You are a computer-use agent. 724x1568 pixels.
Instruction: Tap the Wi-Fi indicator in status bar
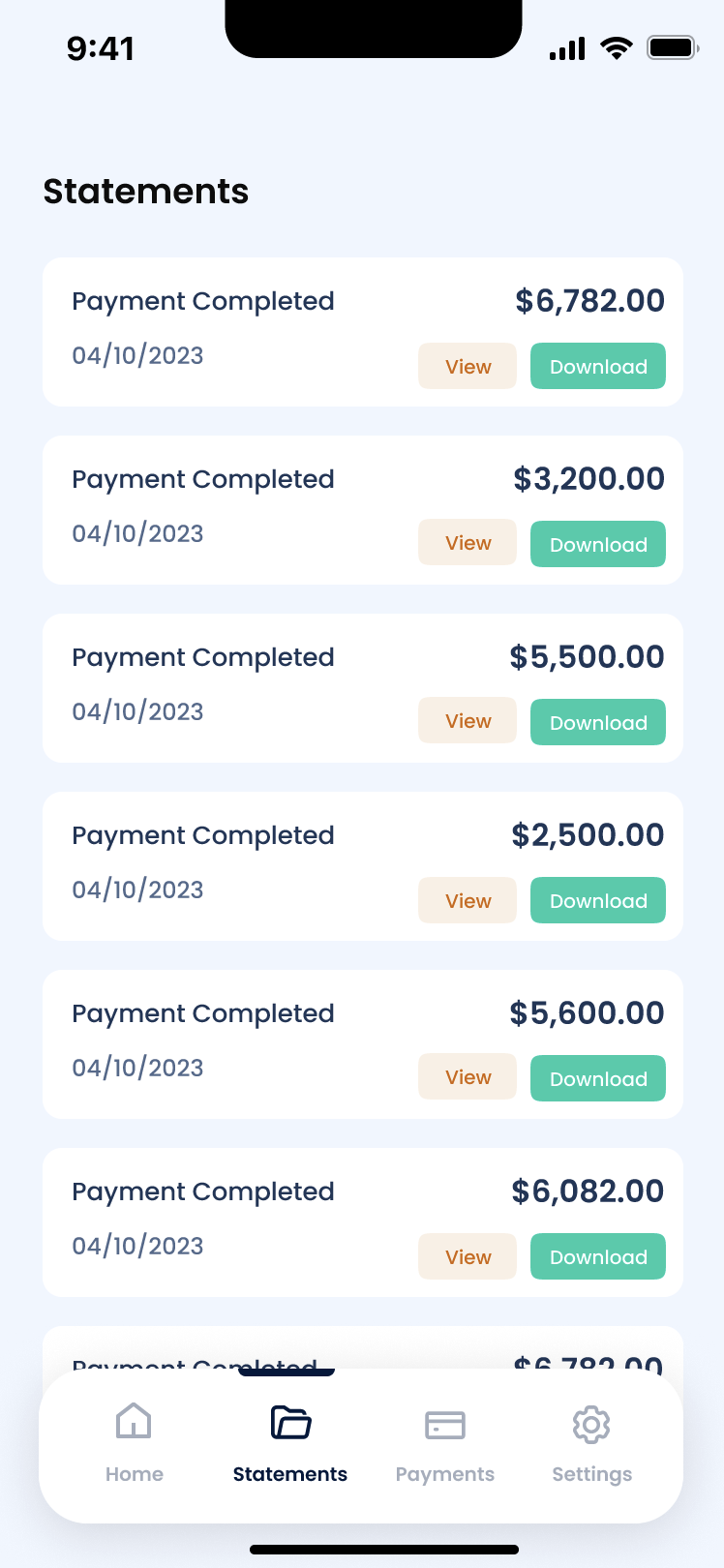coord(617,47)
